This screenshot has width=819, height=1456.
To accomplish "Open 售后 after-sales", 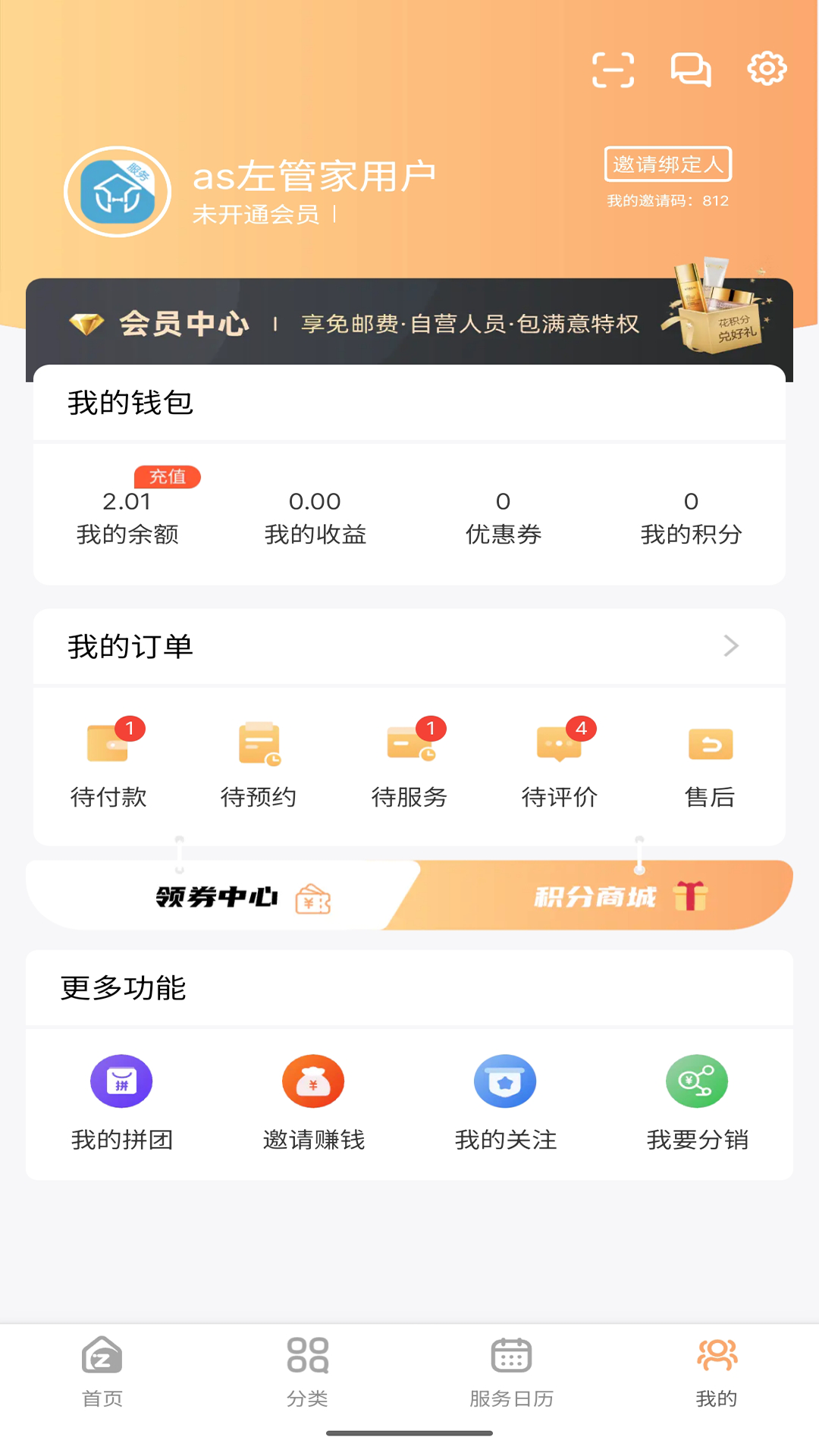I will coord(710,762).
